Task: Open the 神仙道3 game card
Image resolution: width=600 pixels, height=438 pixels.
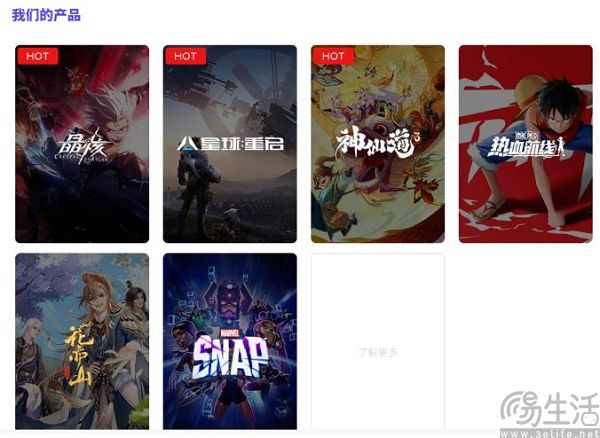Action: point(378,144)
